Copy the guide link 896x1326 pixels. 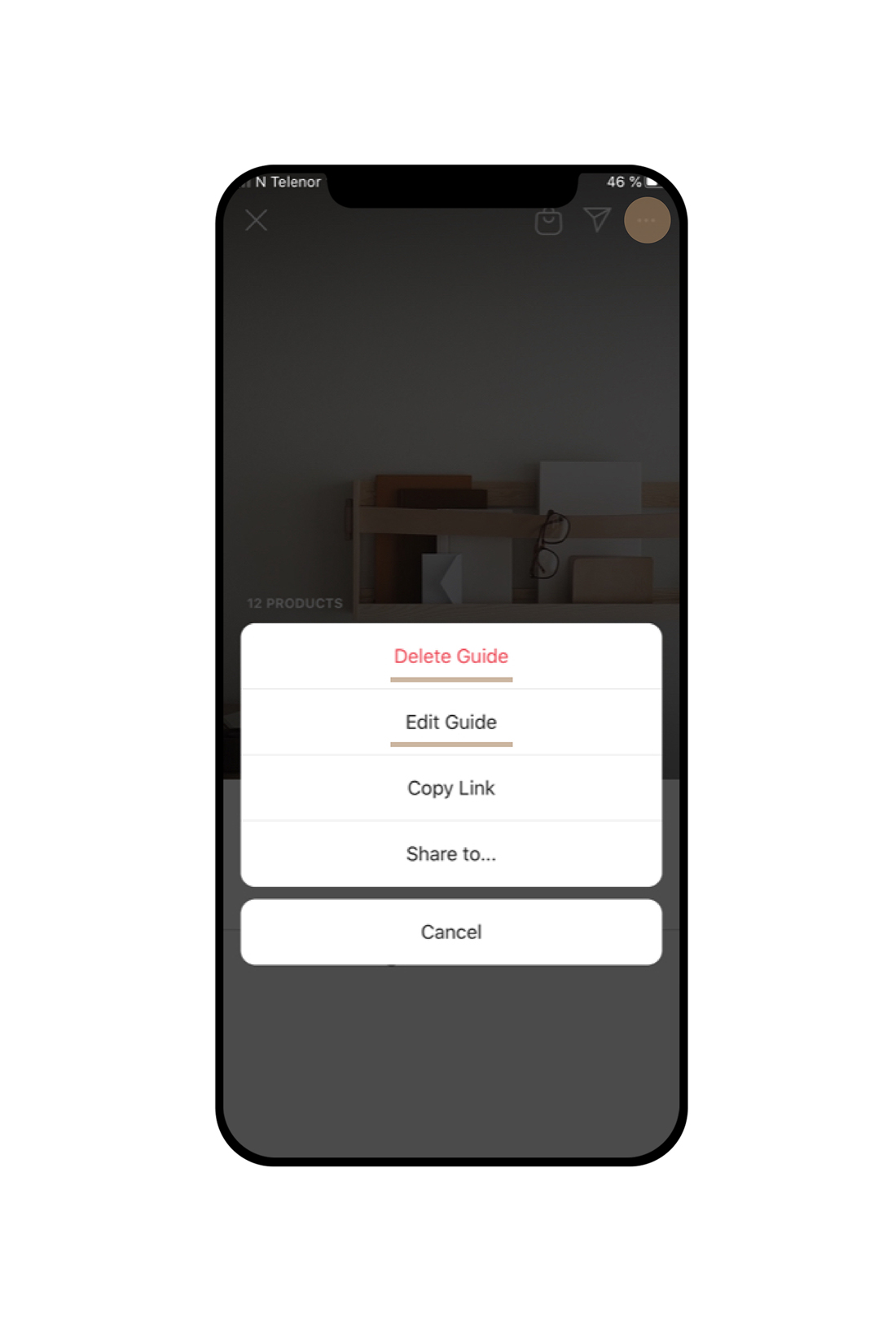(450, 788)
